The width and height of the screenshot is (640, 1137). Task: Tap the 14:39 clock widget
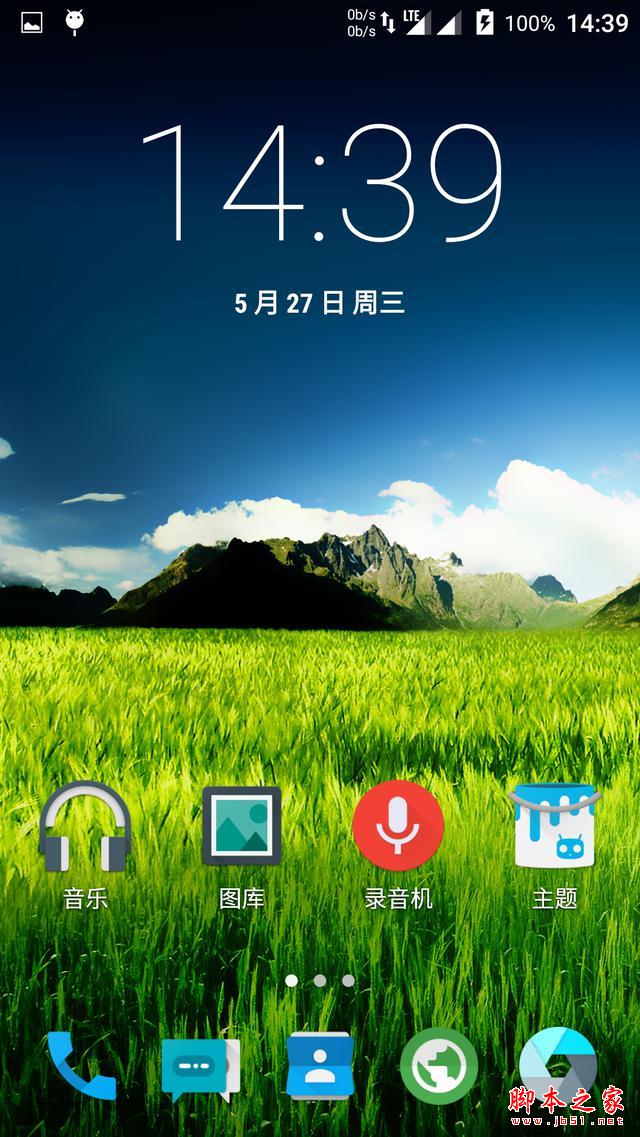pos(320,184)
